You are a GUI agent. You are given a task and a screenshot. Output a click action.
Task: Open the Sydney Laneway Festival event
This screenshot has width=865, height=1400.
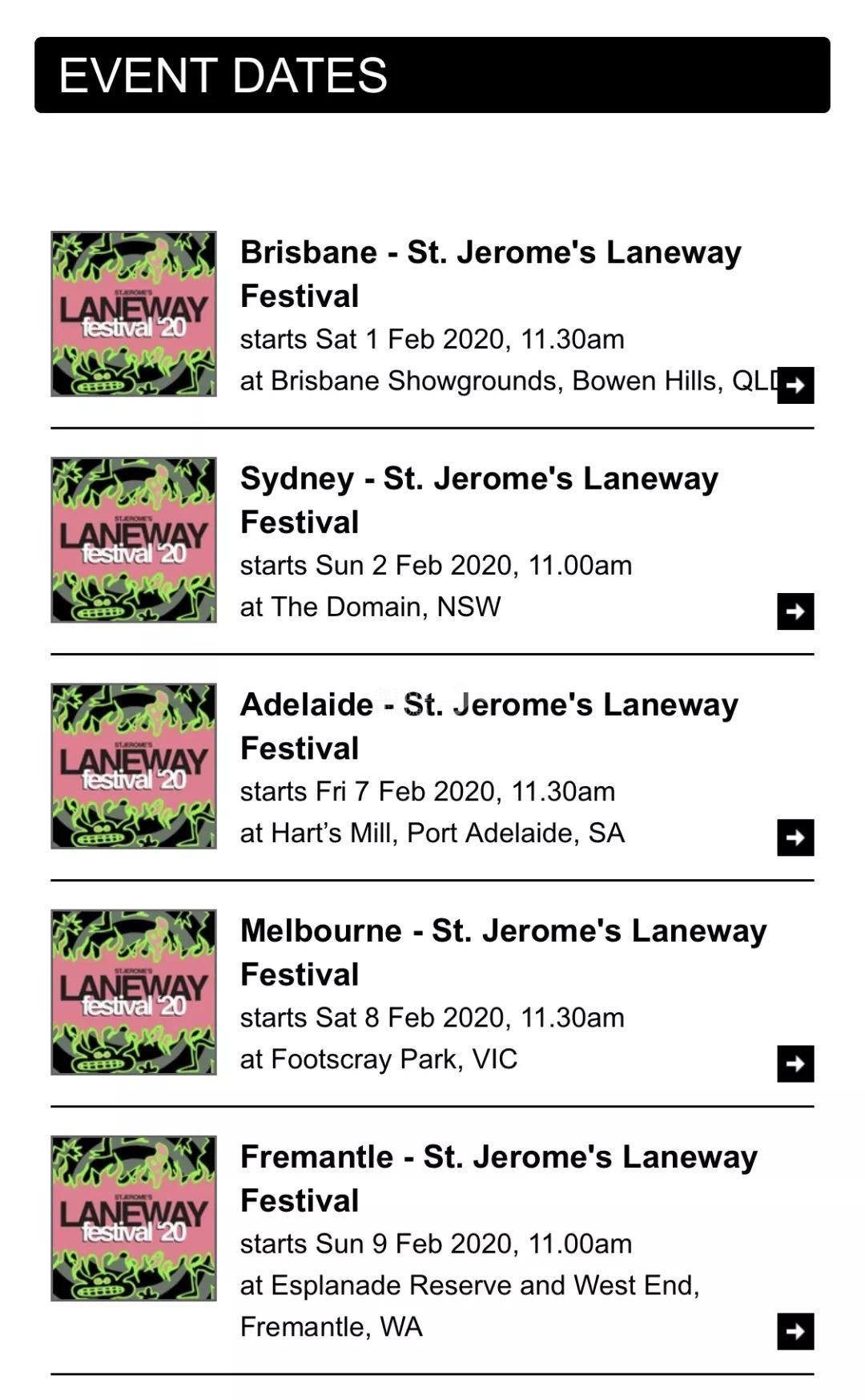(479, 499)
